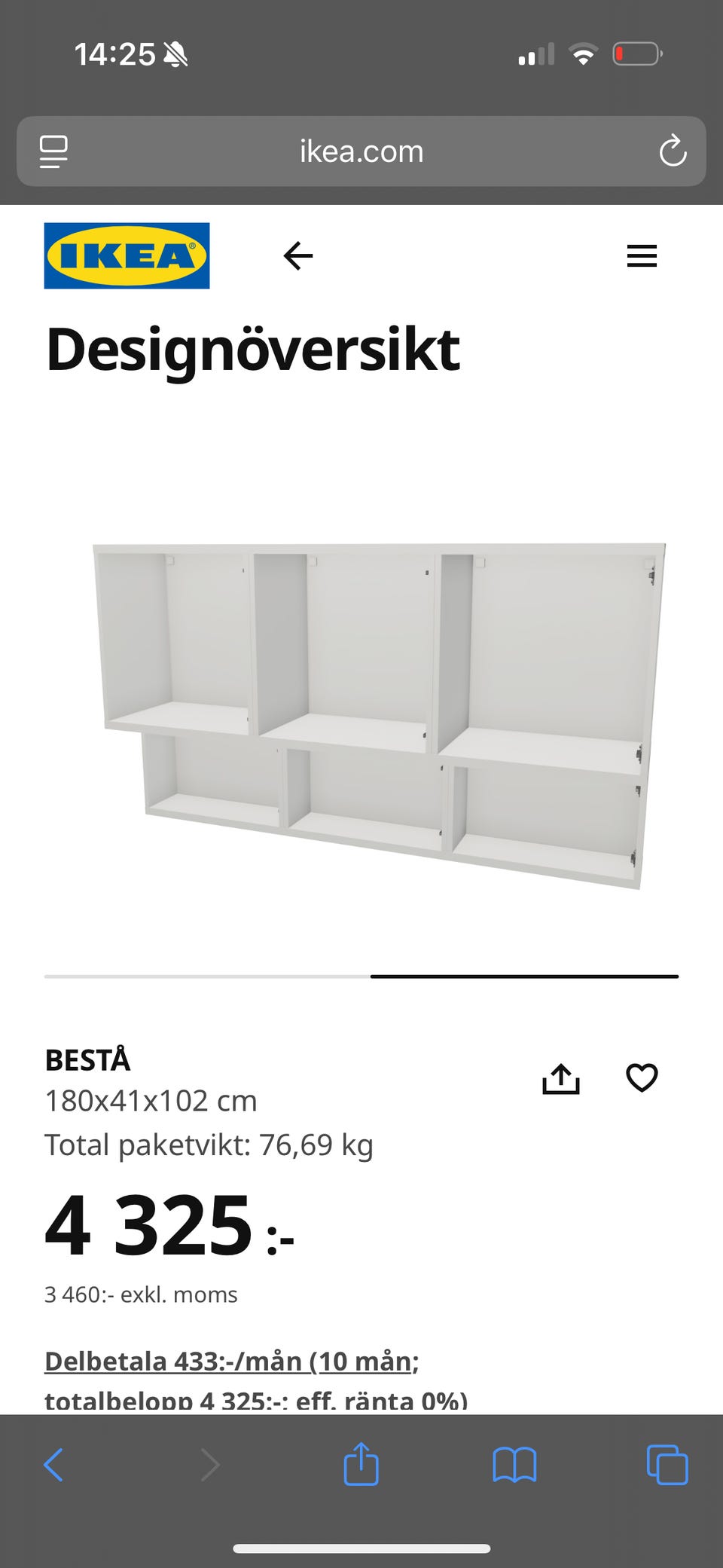
Task: Reload the ikea.com page
Action: (673, 151)
